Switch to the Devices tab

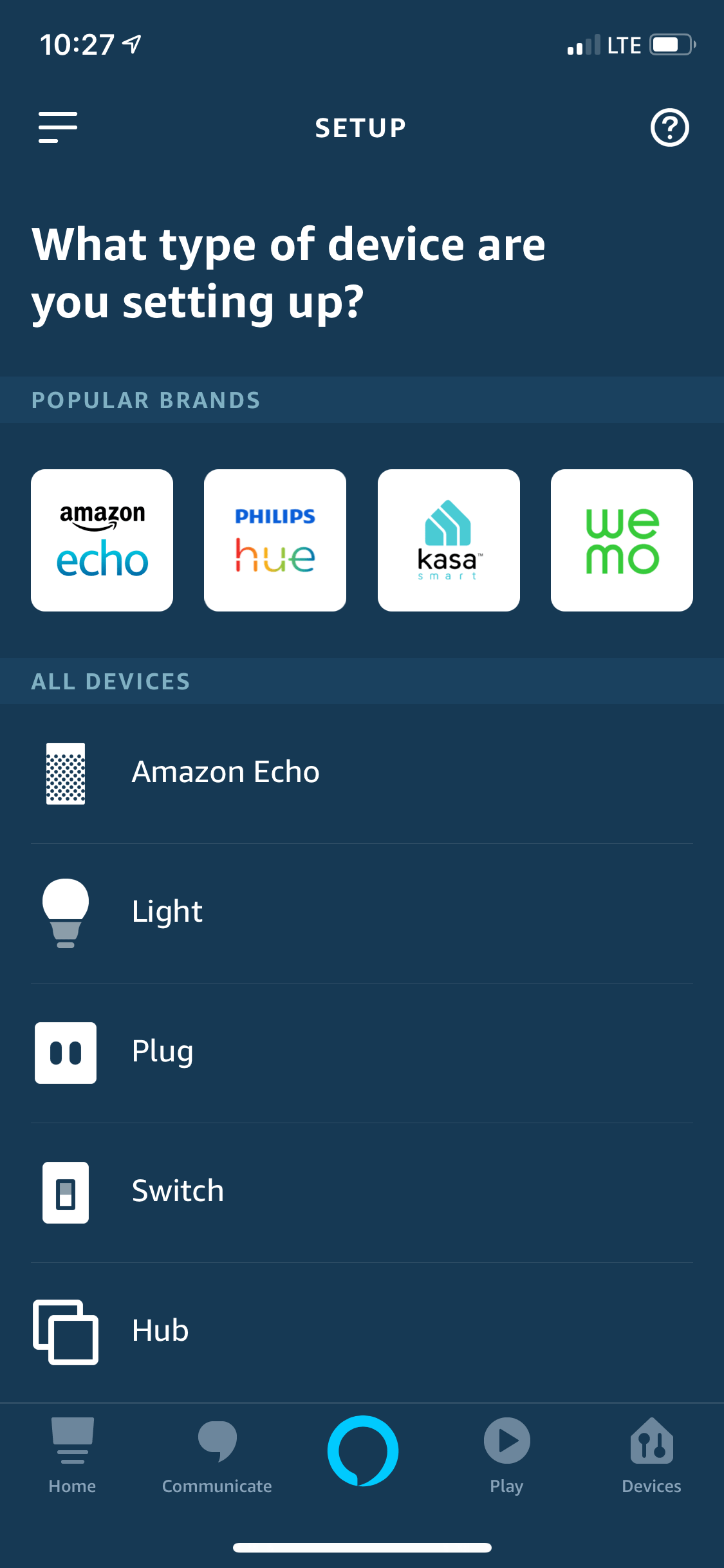(651, 1455)
